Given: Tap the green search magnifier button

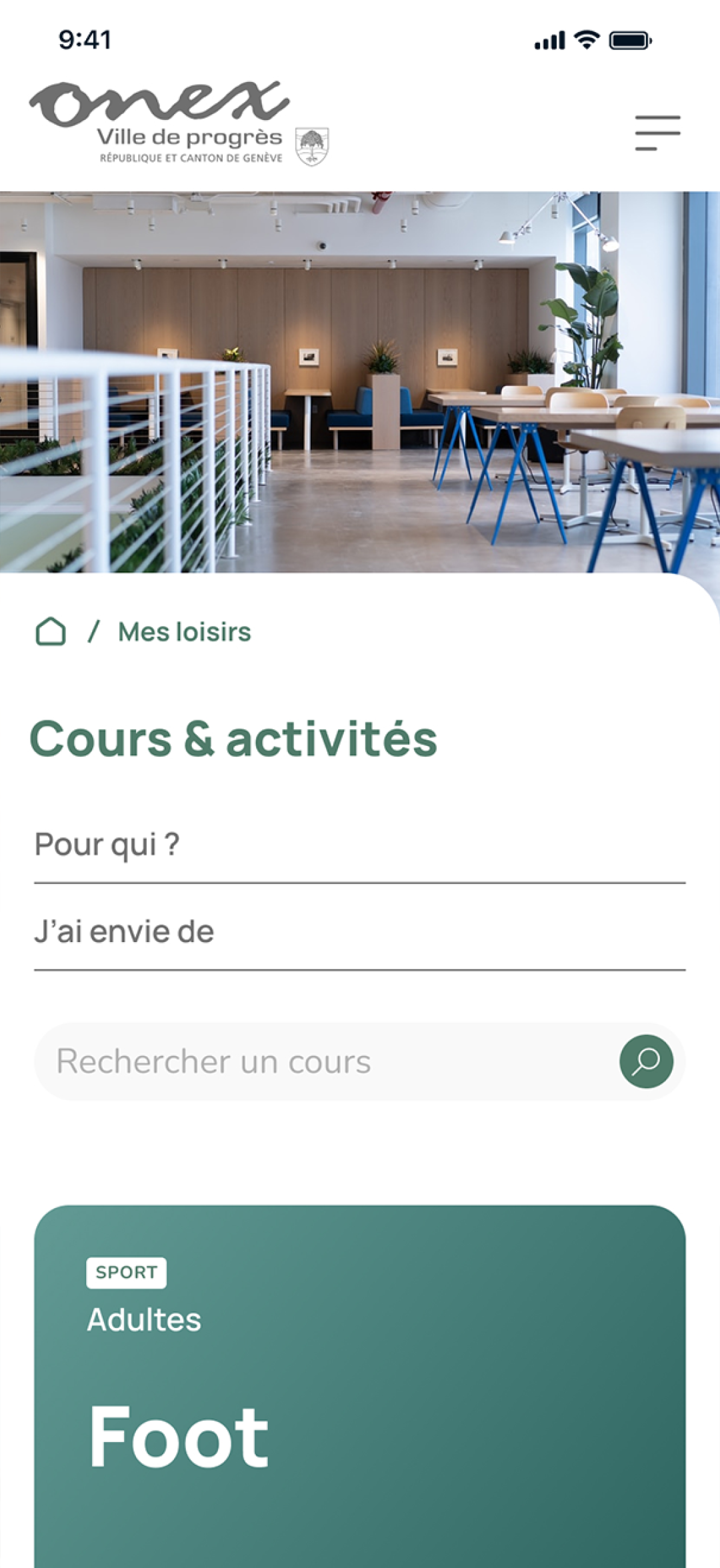Looking at the screenshot, I should (x=645, y=1061).
